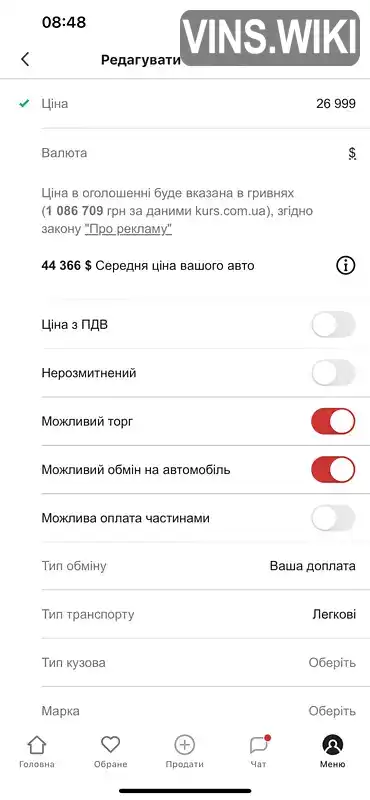Open the Валюта currency picker

pyautogui.click(x=185, y=153)
